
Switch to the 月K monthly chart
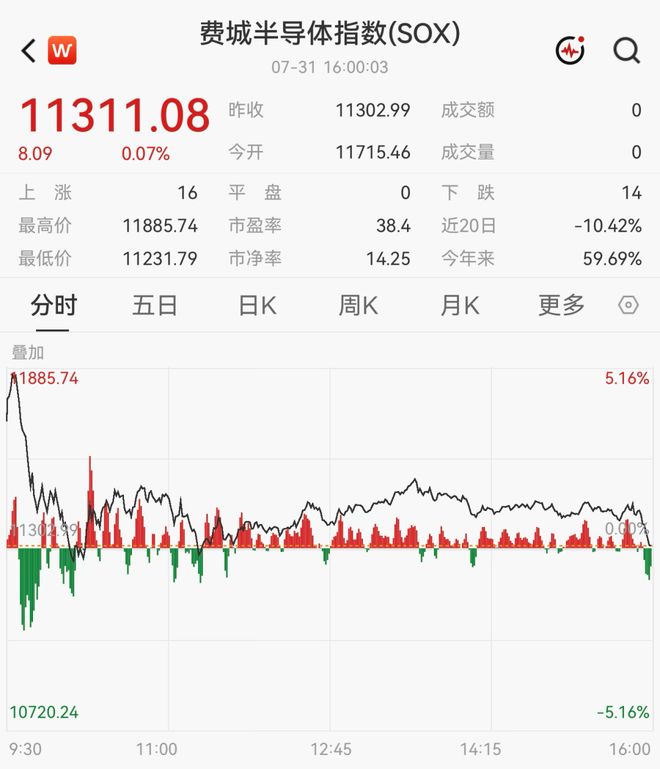(459, 306)
